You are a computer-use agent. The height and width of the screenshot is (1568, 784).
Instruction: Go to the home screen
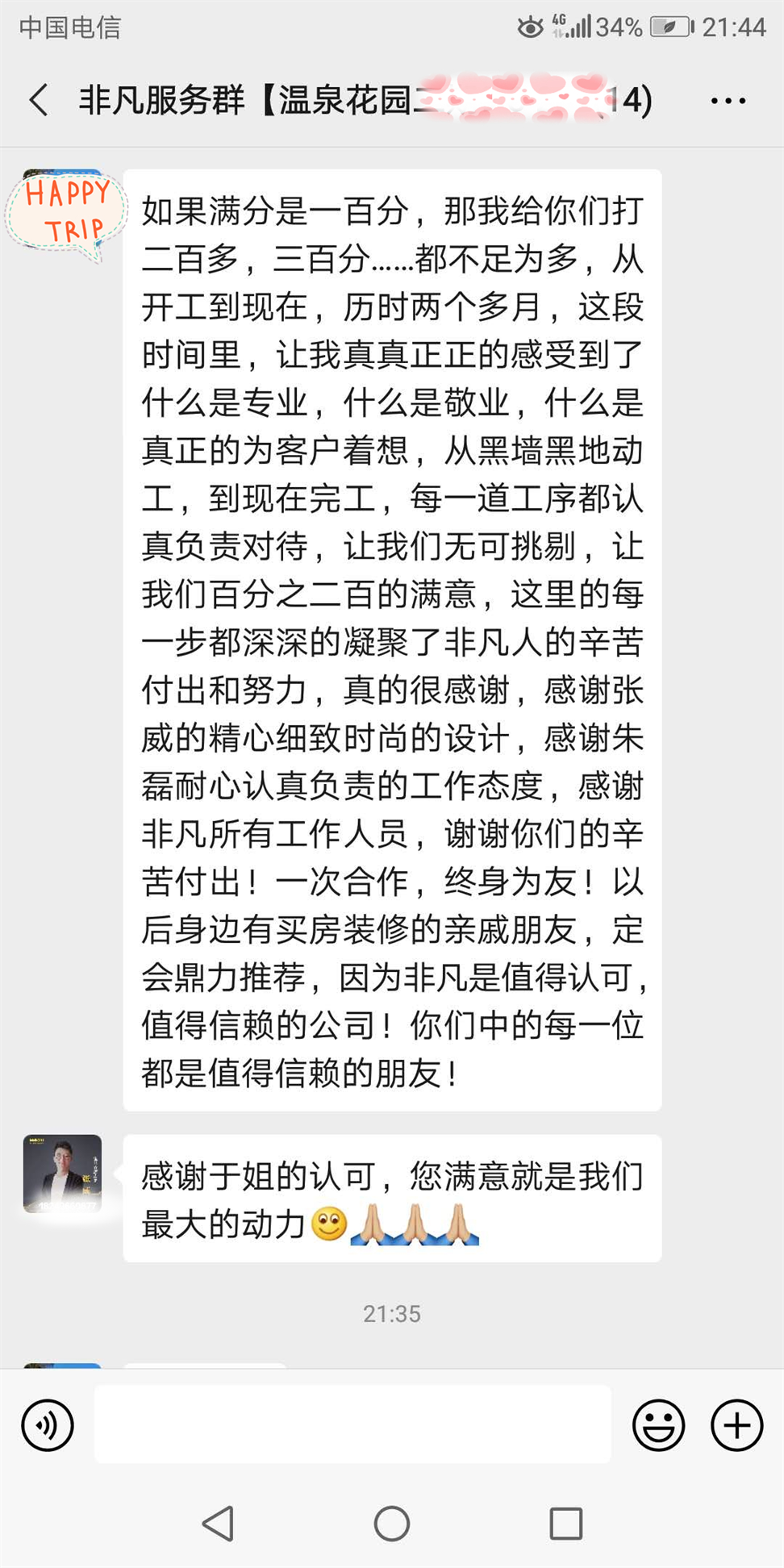[x=392, y=1524]
